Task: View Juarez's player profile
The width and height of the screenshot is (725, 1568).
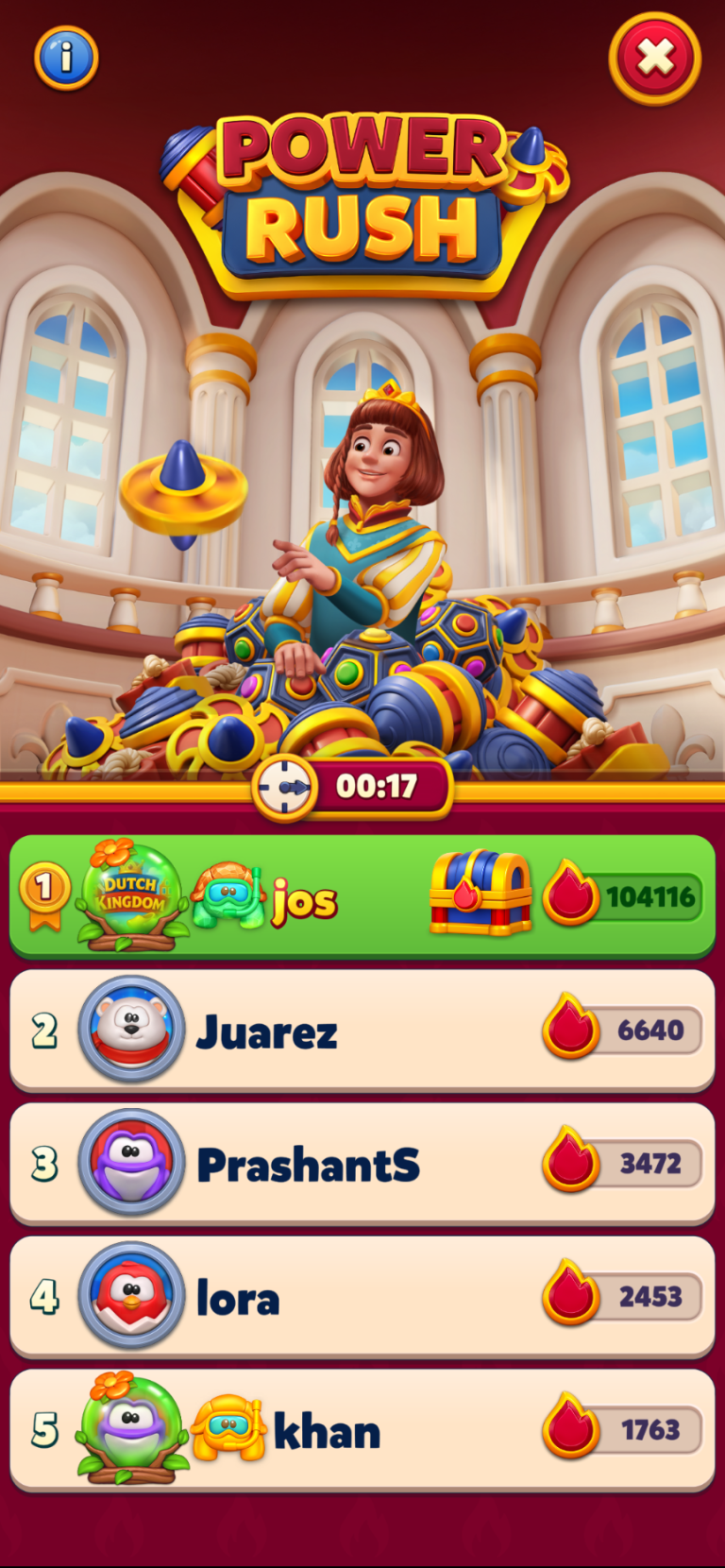Action: (131, 1030)
